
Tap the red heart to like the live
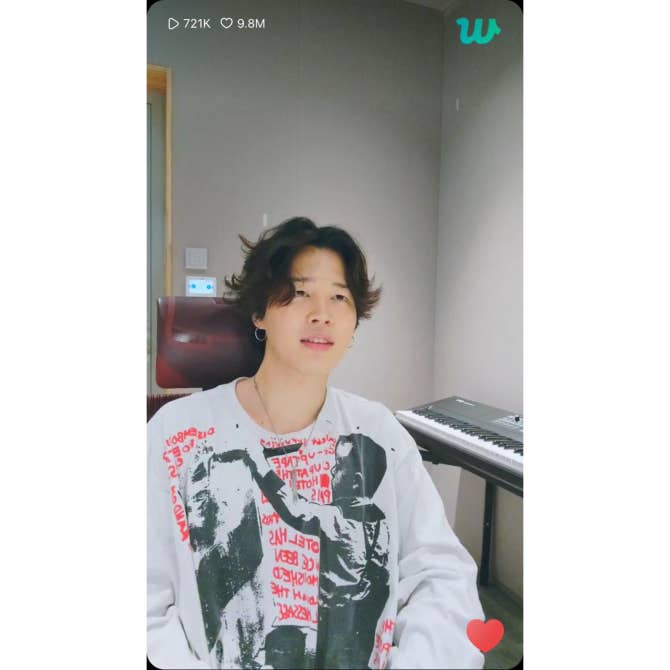(x=485, y=634)
